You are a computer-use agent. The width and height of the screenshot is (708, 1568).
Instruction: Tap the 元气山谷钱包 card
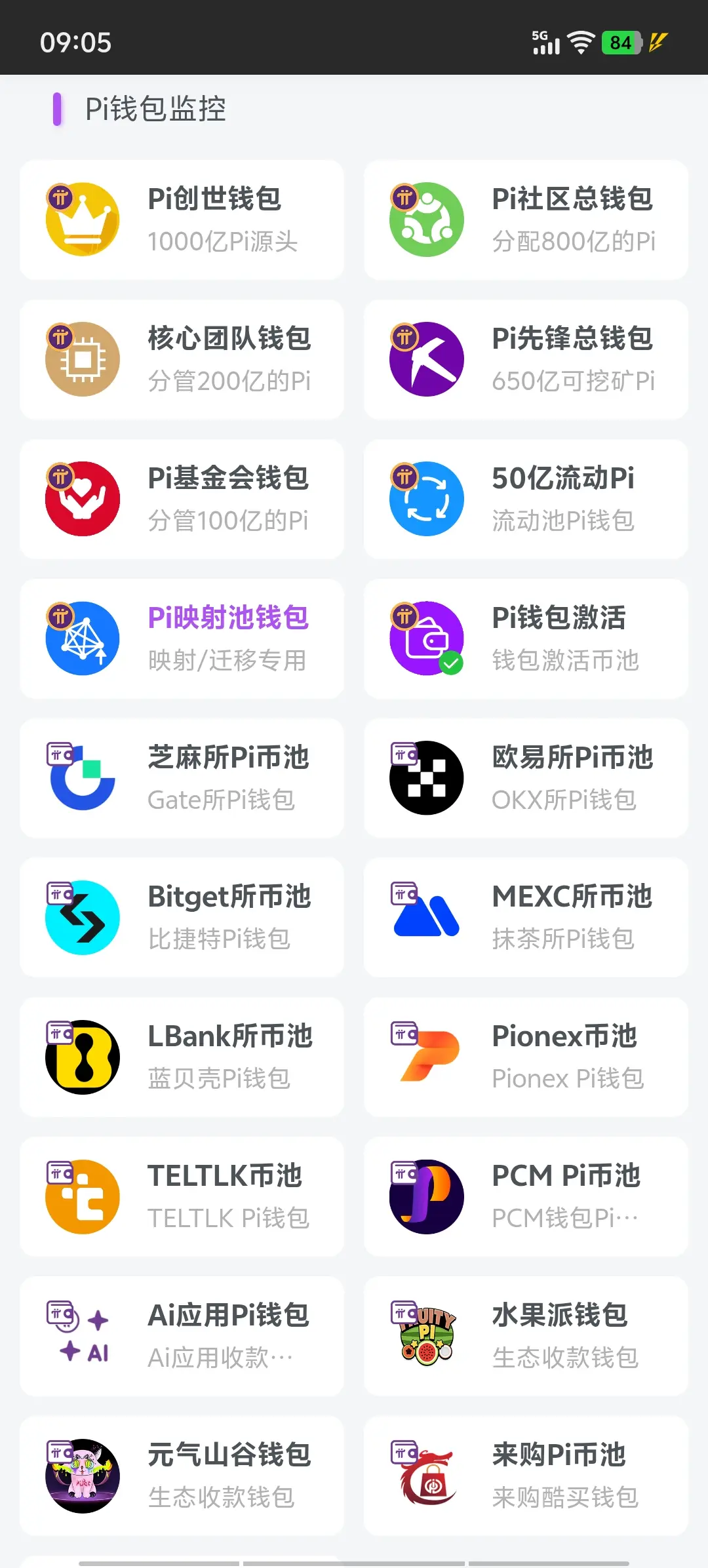[x=182, y=1476]
